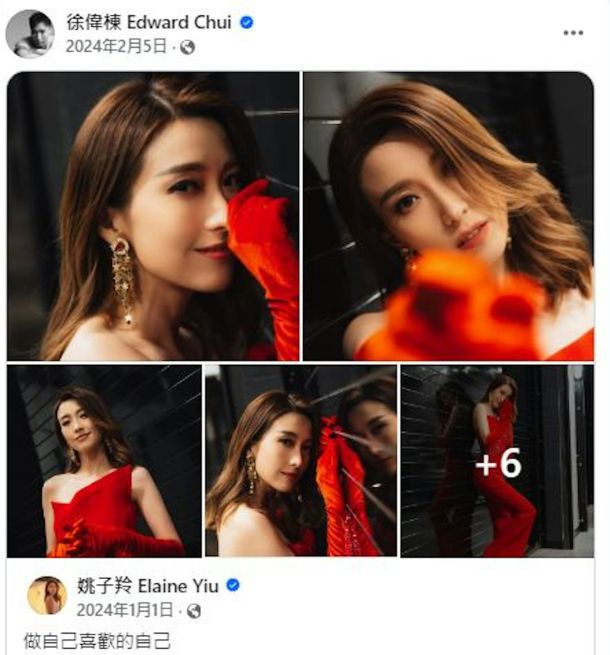Open the 2024年2月5日 post timestamp
Image resolution: width=610 pixels, height=655 pixels.
pyautogui.click(x=117, y=46)
